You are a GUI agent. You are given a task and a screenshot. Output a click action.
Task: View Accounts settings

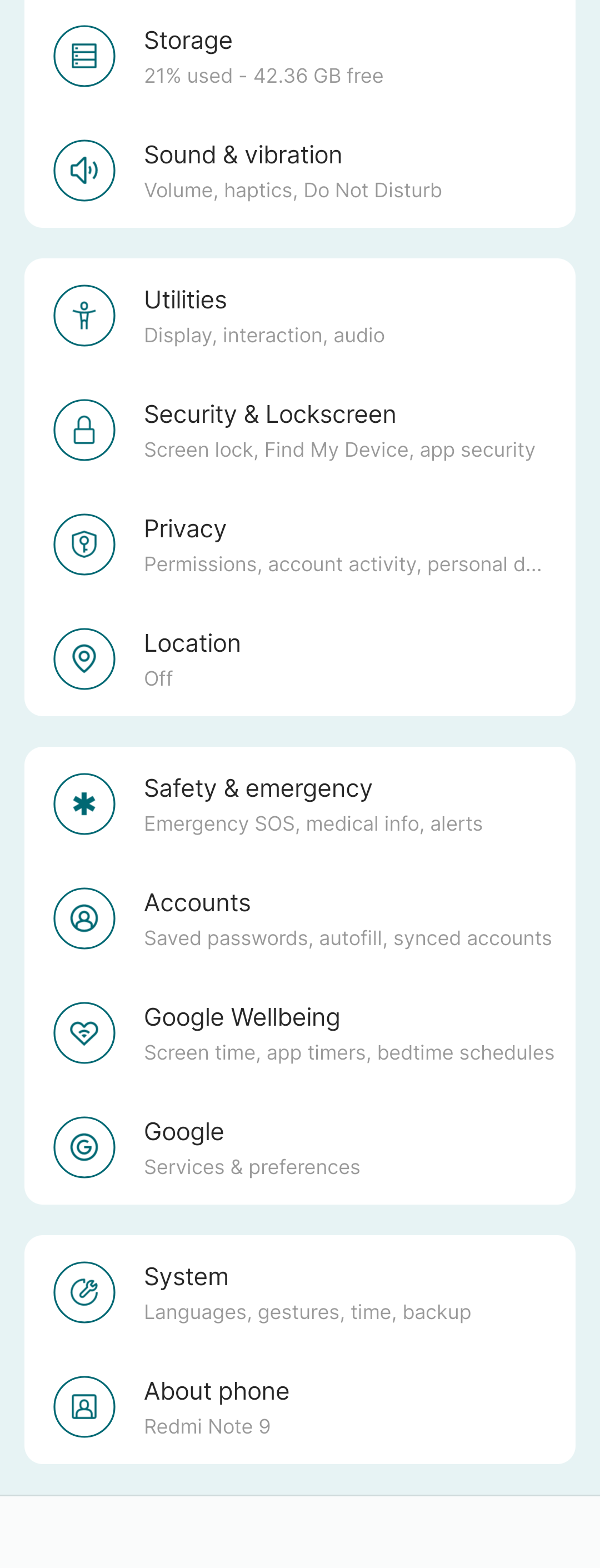tap(299, 918)
